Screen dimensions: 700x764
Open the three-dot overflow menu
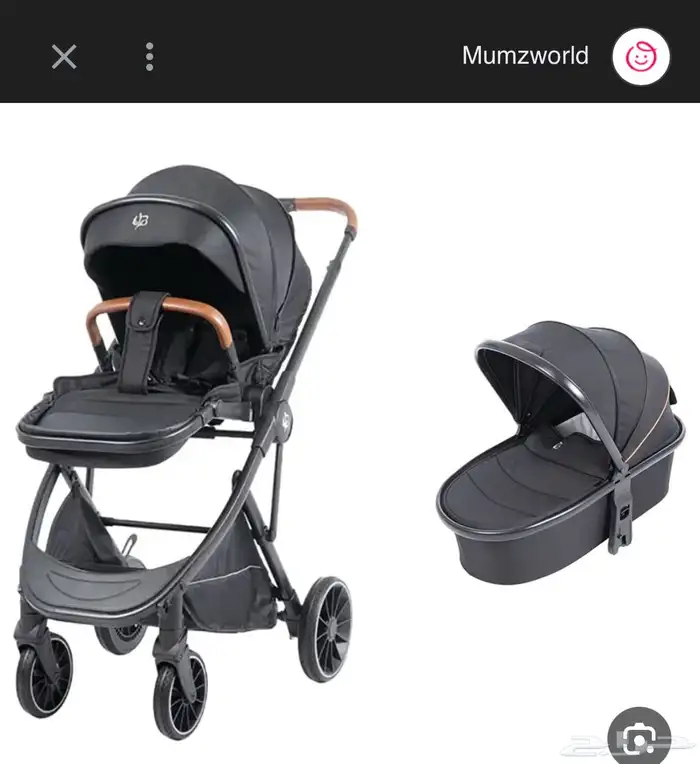tap(149, 56)
